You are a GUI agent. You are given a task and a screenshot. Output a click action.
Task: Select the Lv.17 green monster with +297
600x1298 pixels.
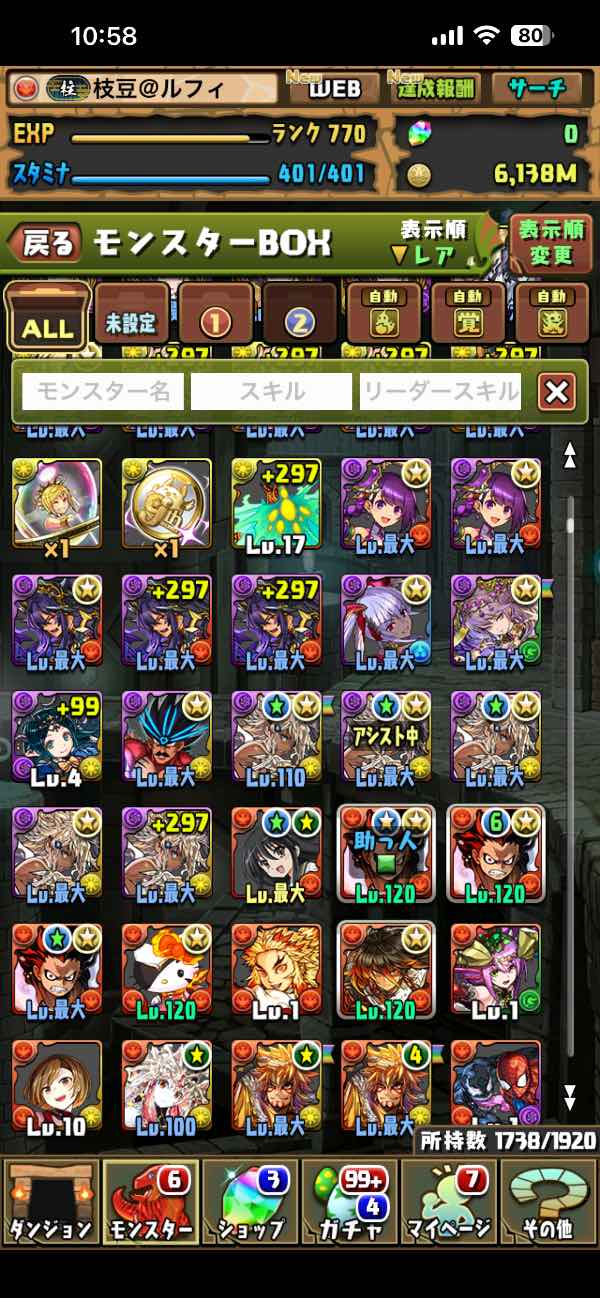coord(276,503)
